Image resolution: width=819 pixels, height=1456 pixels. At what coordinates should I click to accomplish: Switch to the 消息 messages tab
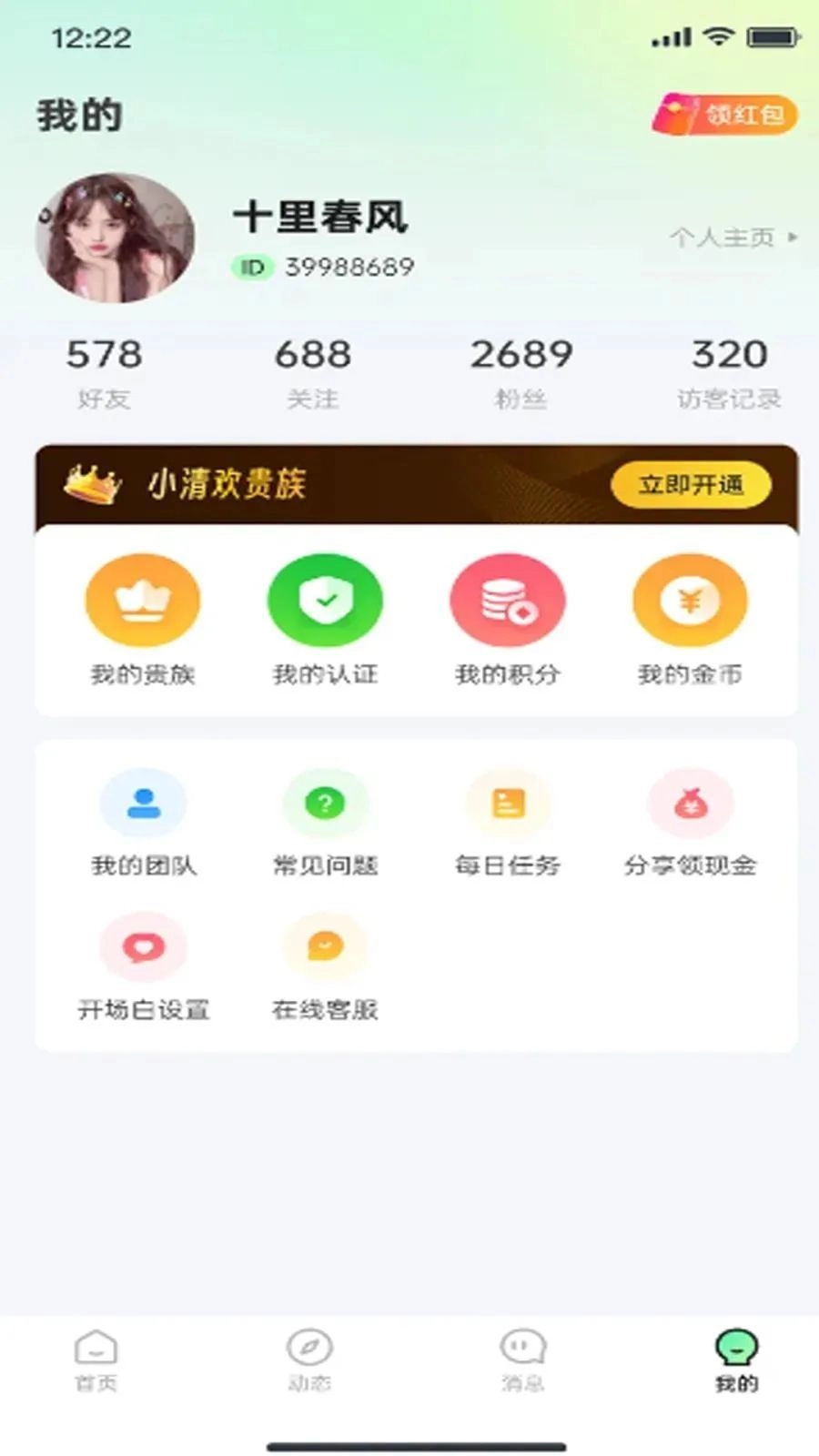[522, 1360]
